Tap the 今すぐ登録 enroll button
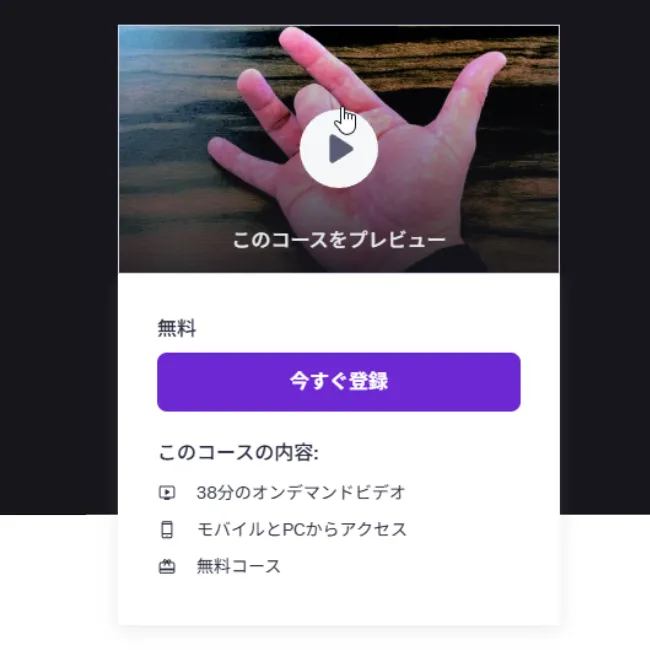This screenshot has width=650, height=650. [x=339, y=382]
